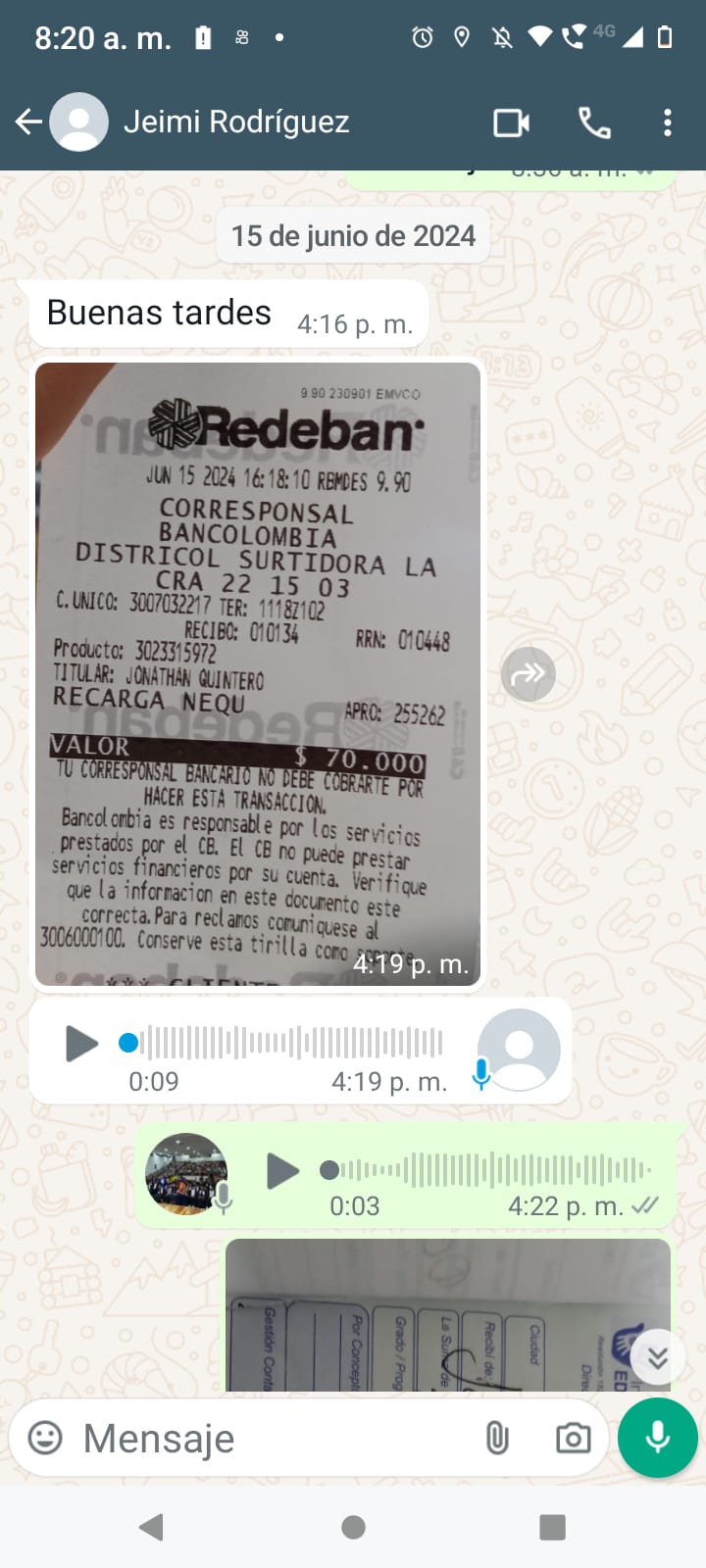The image size is (706, 1568).
Task: Forward the Redeban receipt image
Action: pos(528,674)
